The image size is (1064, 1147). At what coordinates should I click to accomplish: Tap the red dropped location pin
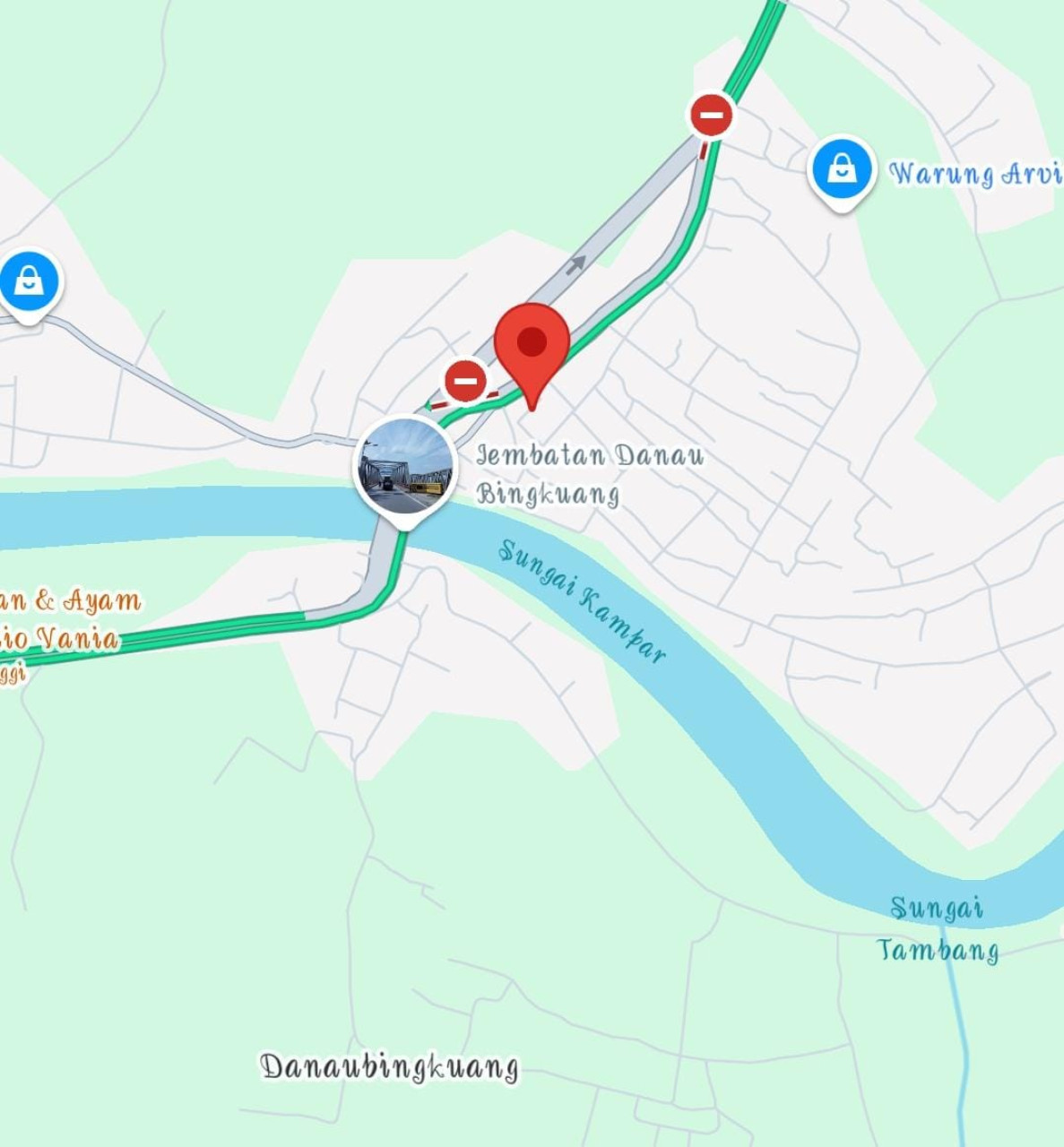tap(532, 347)
